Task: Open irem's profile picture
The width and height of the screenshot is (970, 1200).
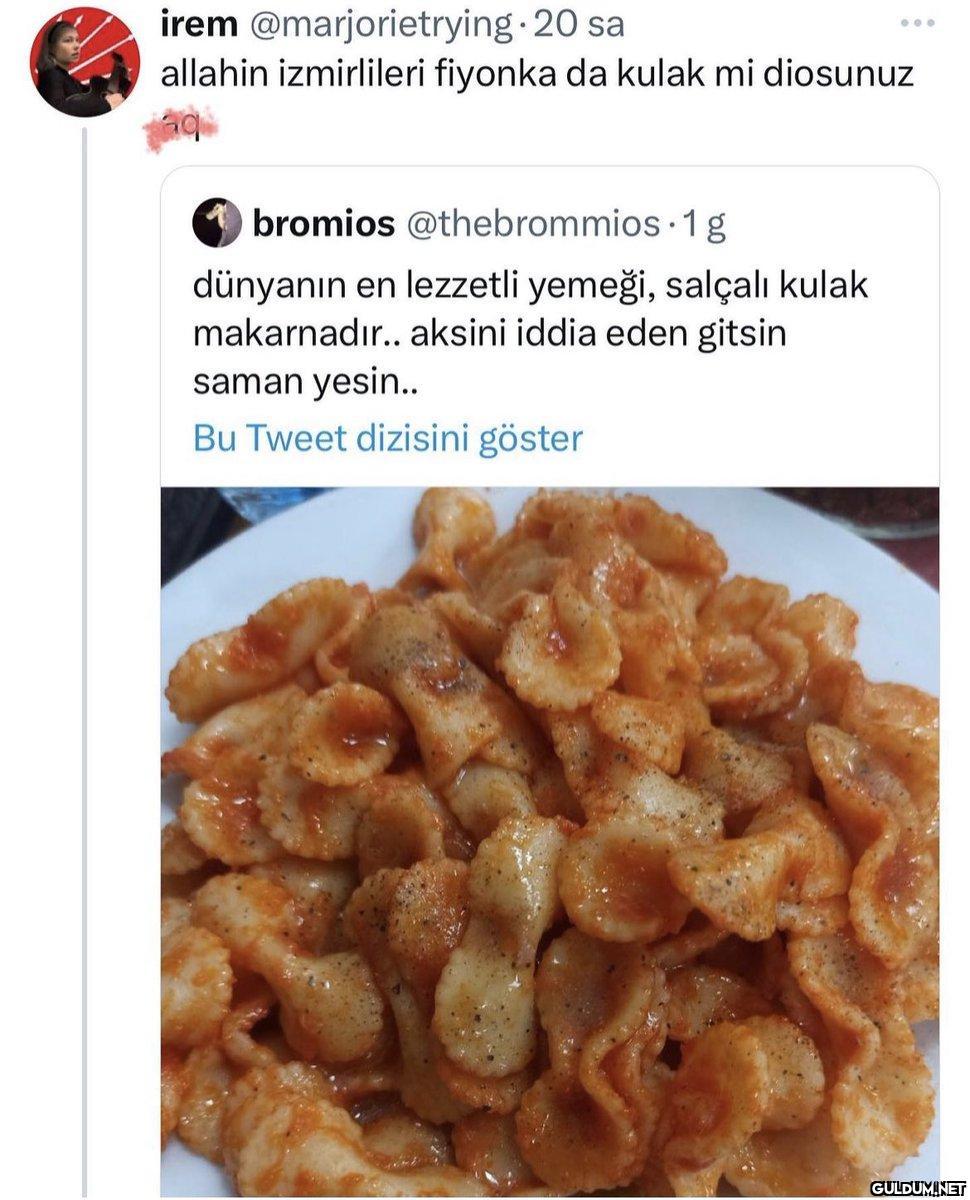Action: click(x=84, y=62)
